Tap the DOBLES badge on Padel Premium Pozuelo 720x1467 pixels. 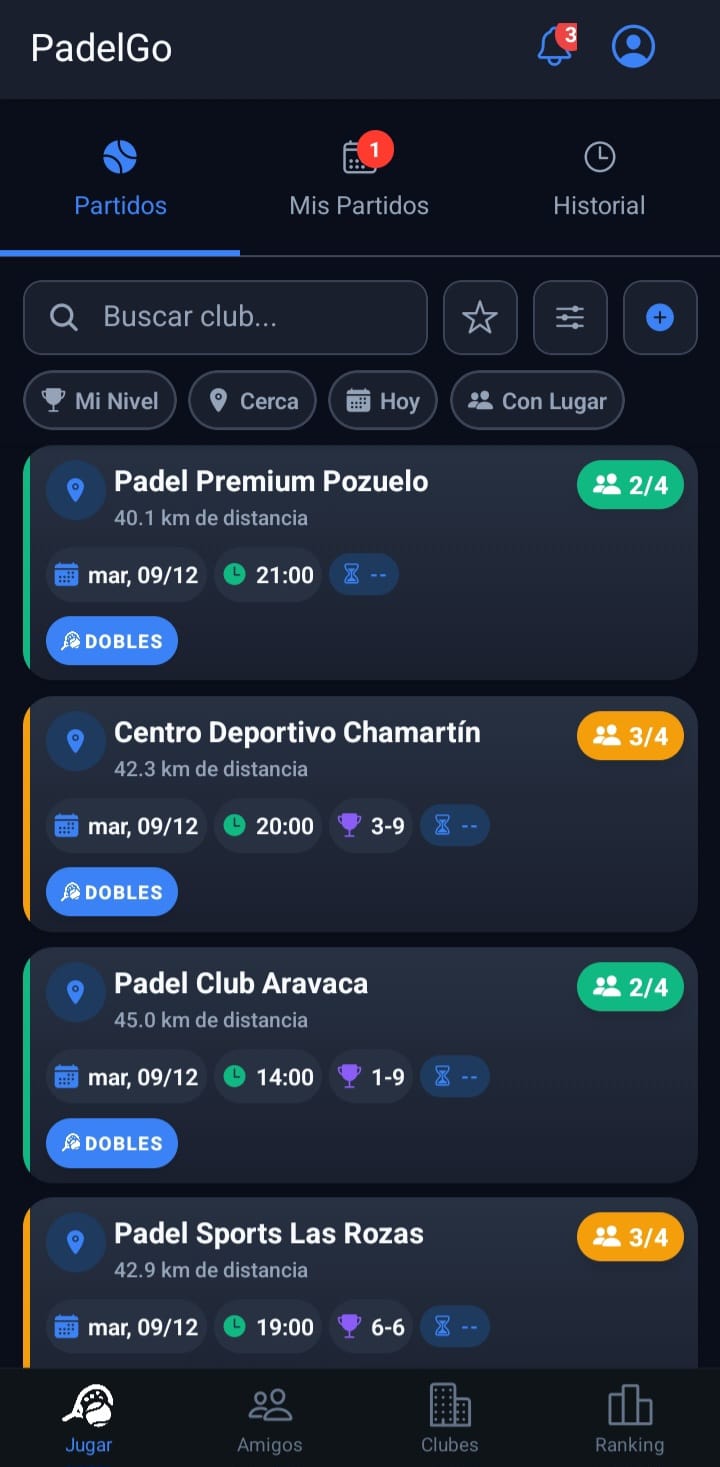click(111, 640)
